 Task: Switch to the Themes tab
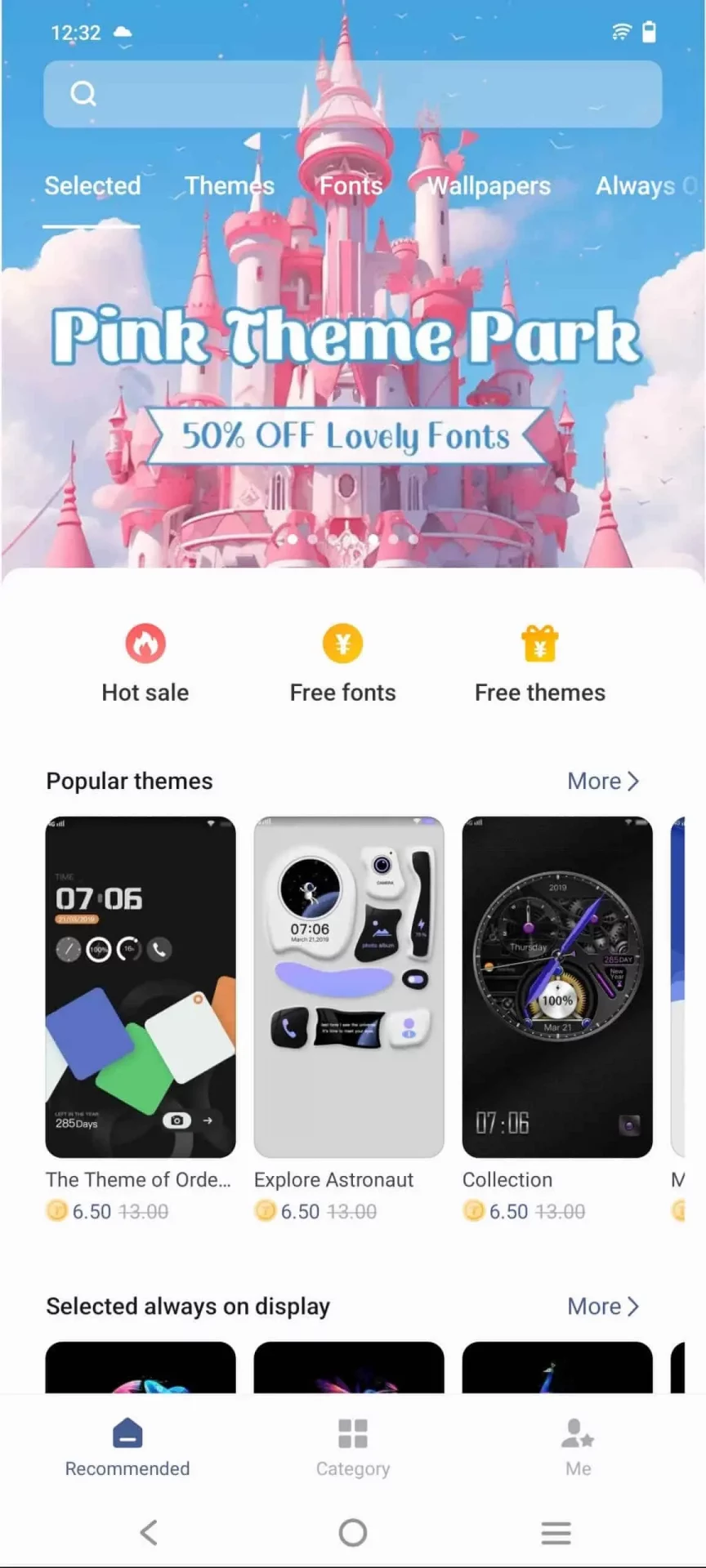pos(229,186)
